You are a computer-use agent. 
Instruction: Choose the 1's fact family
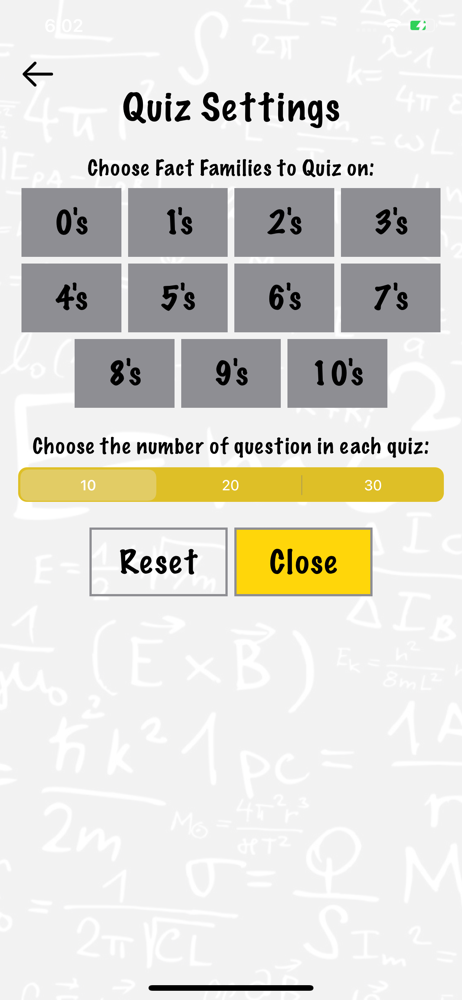click(x=178, y=222)
